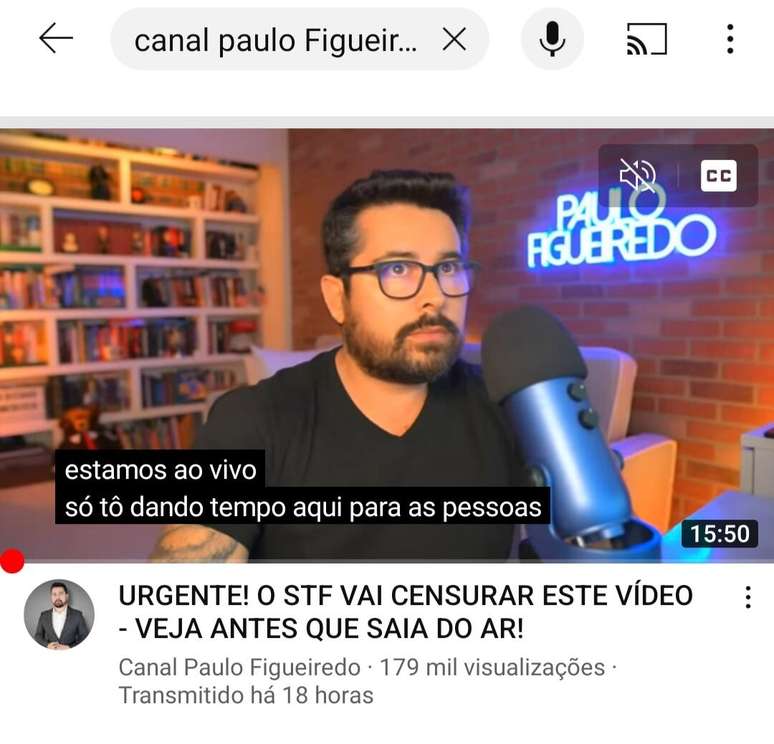Open the top-right overflow menu
Screen dimensions: 774x744
(x=730, y=40)
